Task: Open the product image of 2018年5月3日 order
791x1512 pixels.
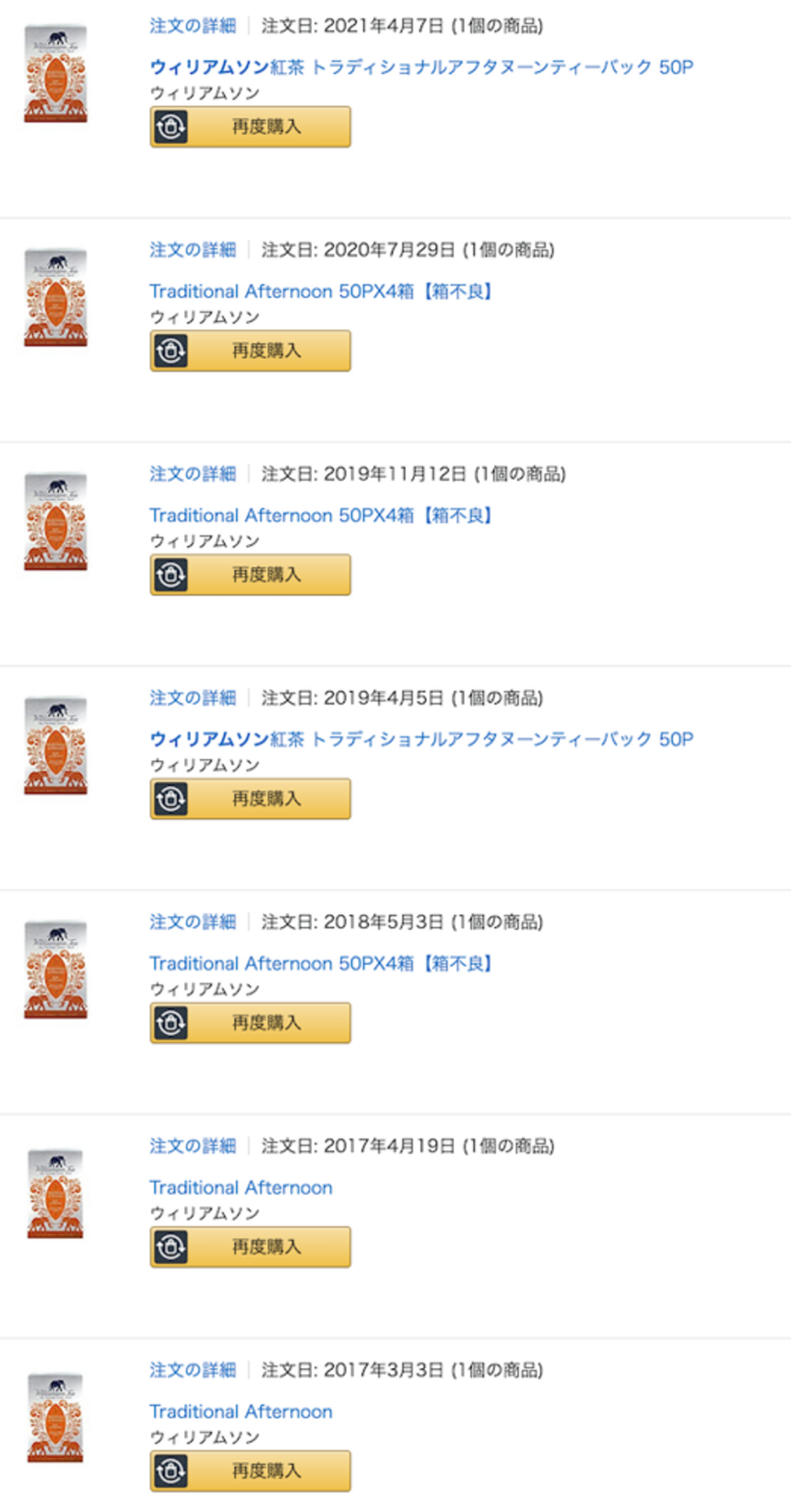Action: [x=55, y=969]
